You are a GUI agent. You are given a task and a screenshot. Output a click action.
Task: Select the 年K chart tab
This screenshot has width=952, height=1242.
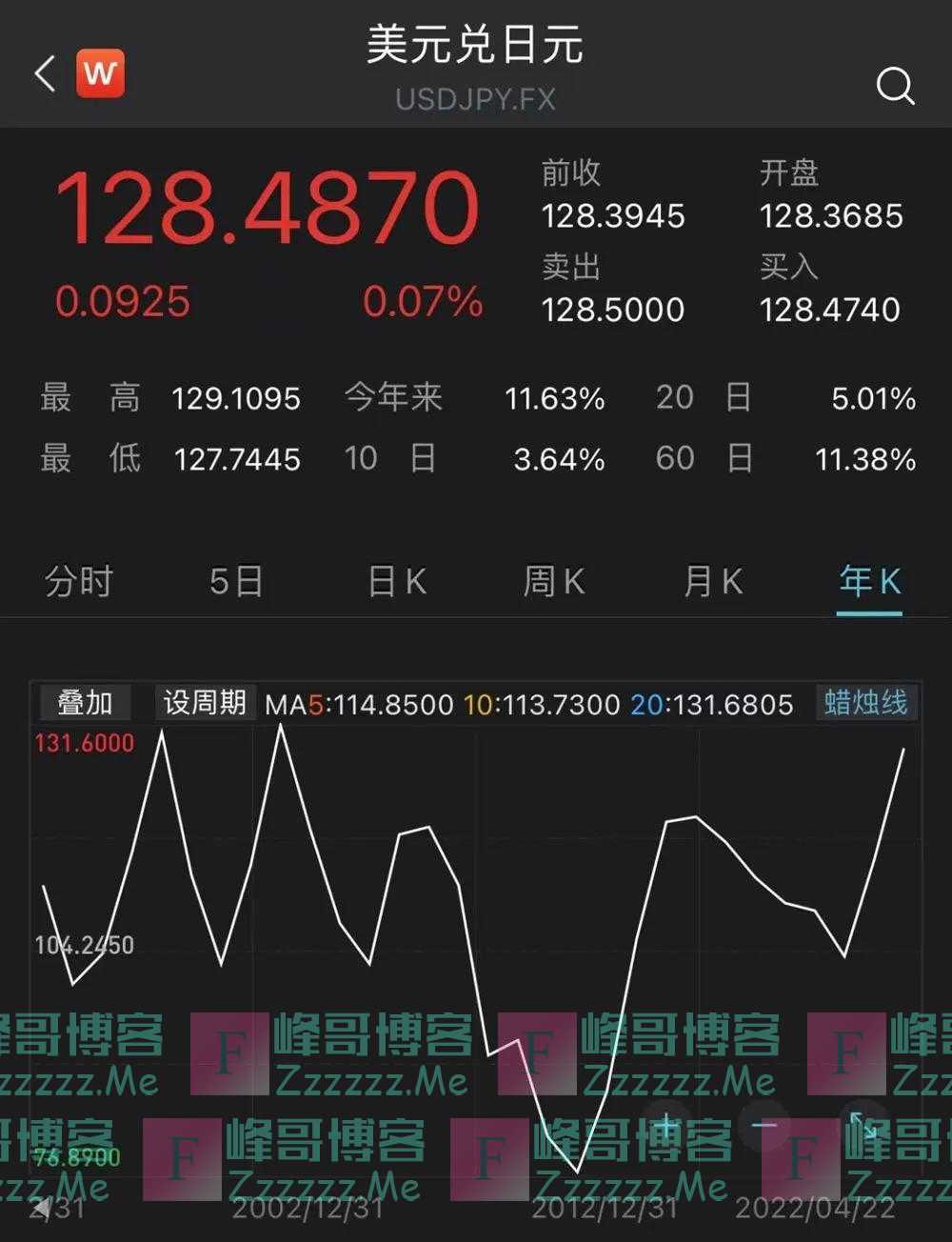pos(869,581)
